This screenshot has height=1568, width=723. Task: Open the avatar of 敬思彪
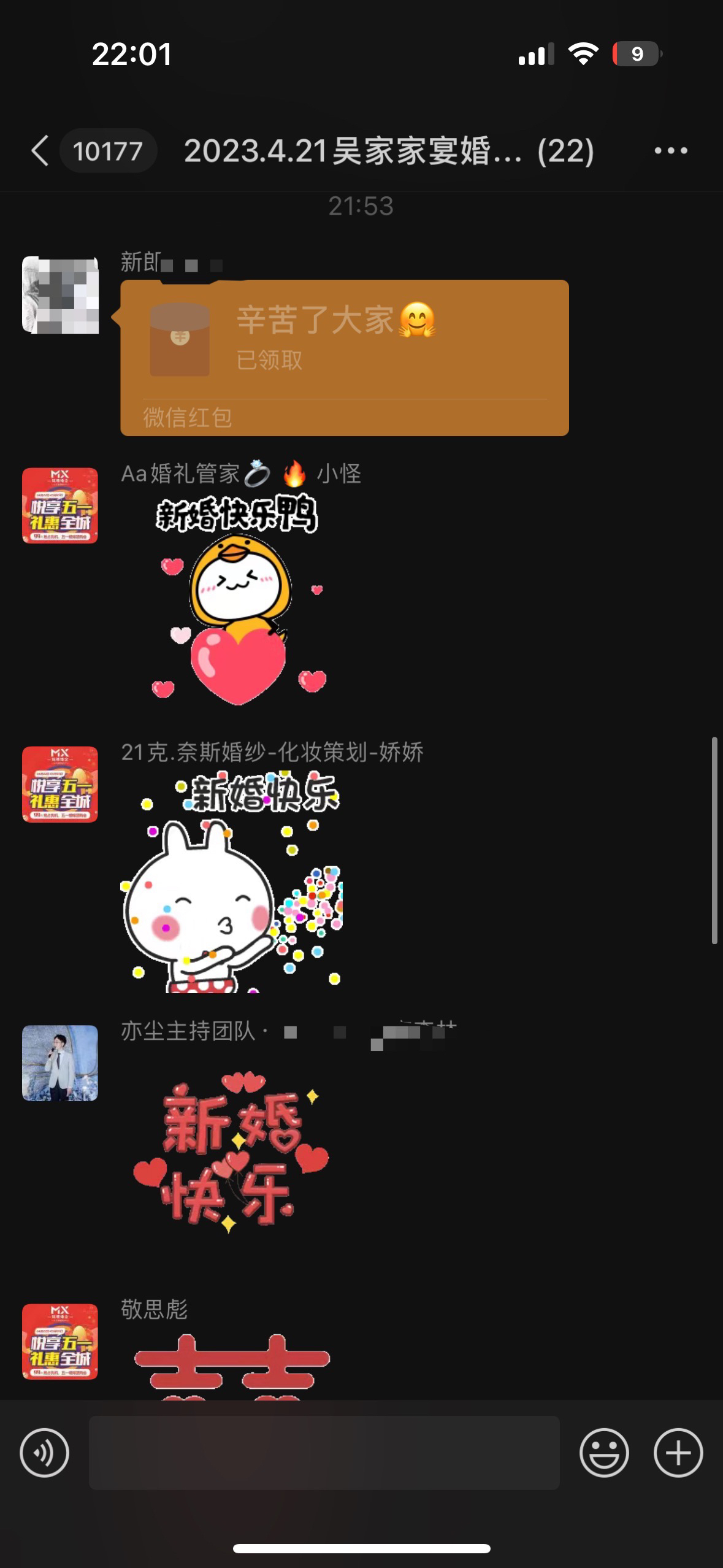(x=60, y=1342)
